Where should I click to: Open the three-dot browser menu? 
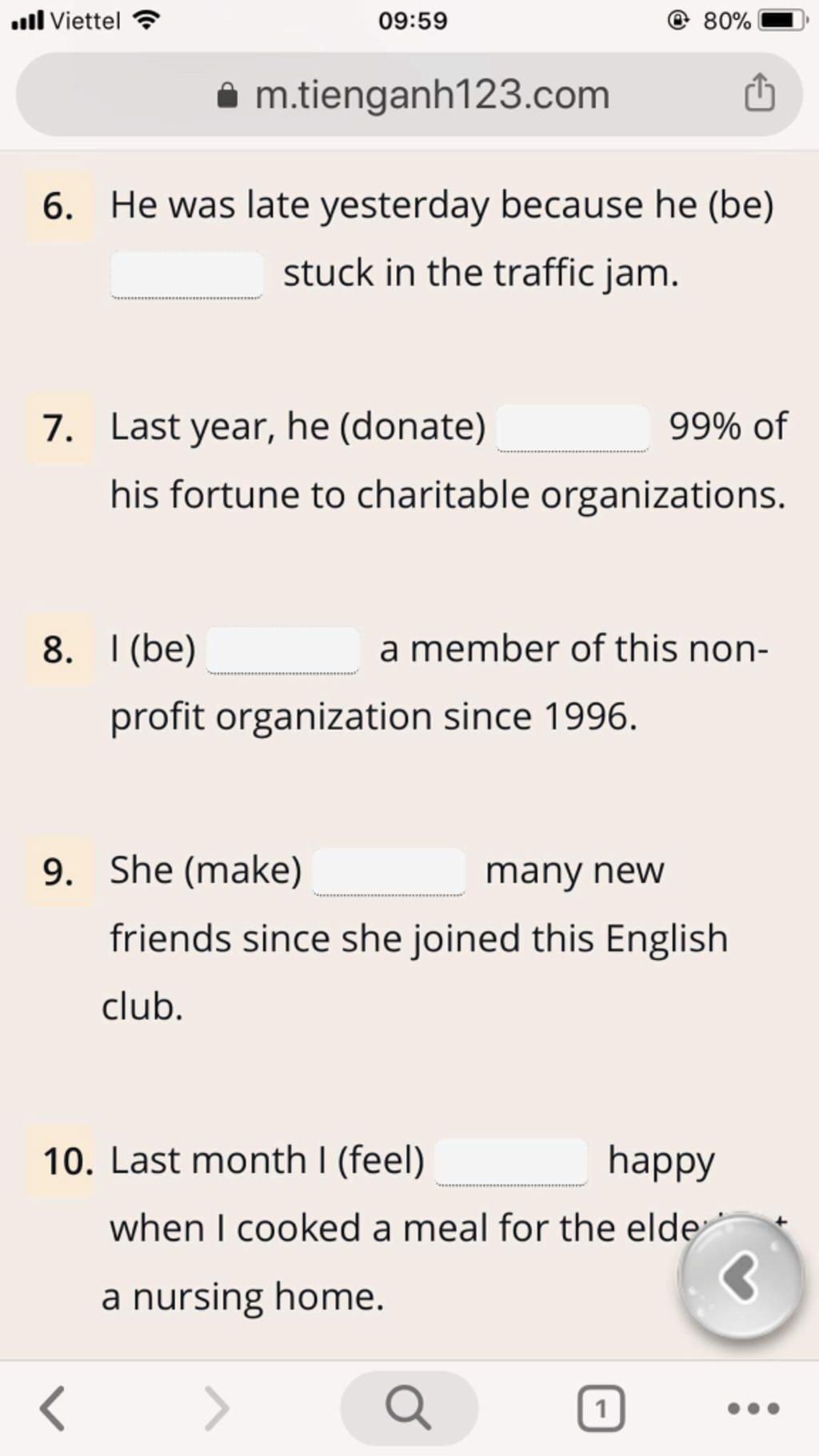(x=753, y=1409)
